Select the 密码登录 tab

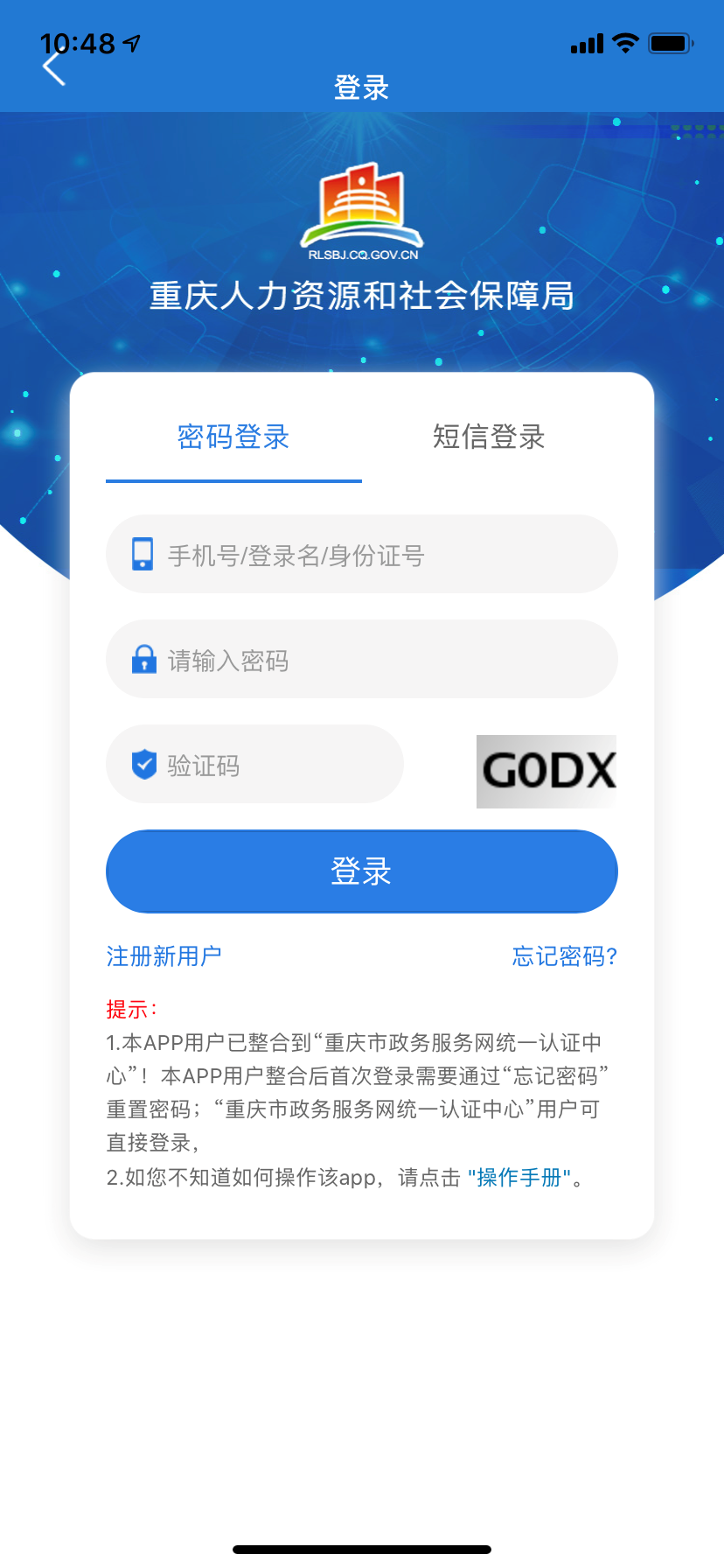[x=233, y=437]
